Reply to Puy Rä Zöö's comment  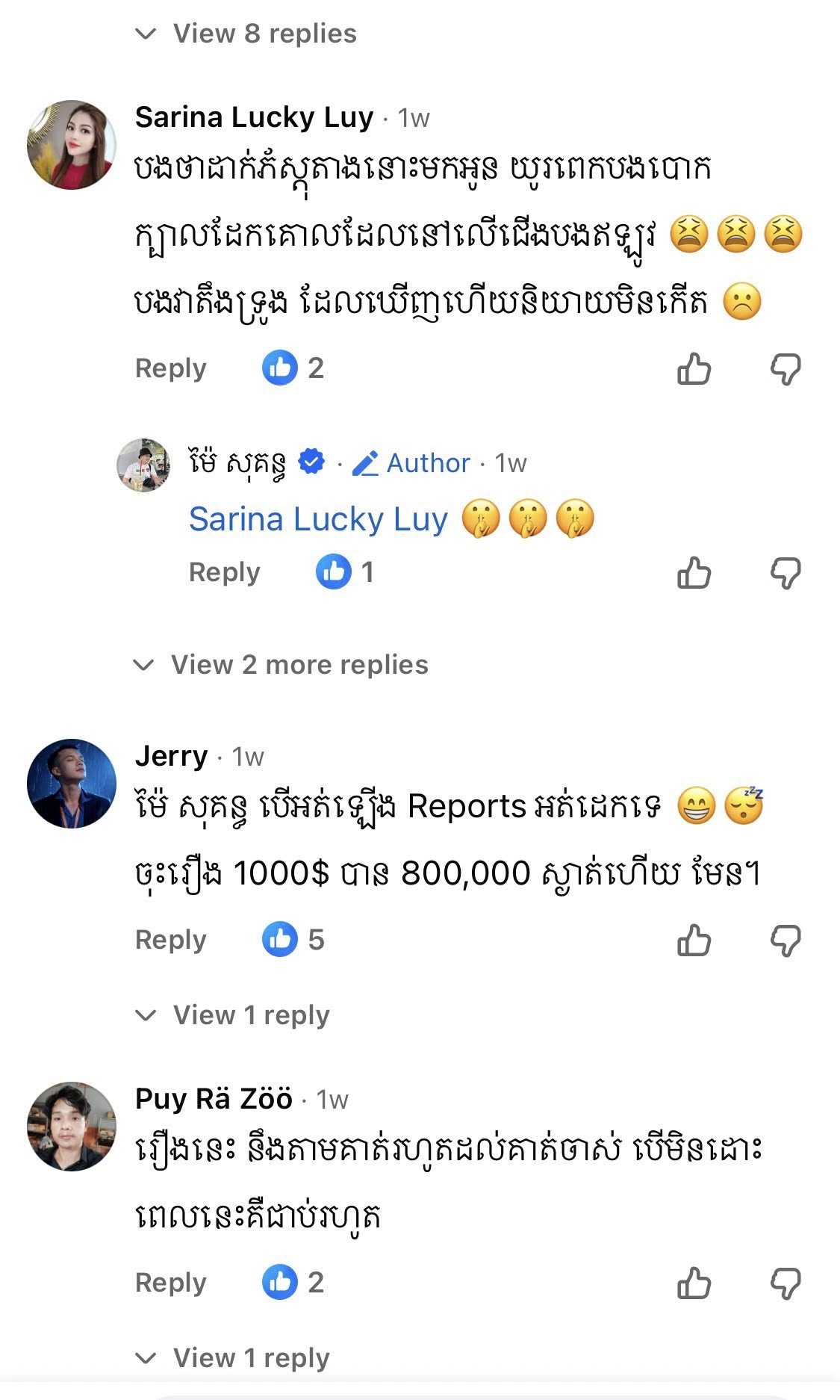click(170, 1283)
